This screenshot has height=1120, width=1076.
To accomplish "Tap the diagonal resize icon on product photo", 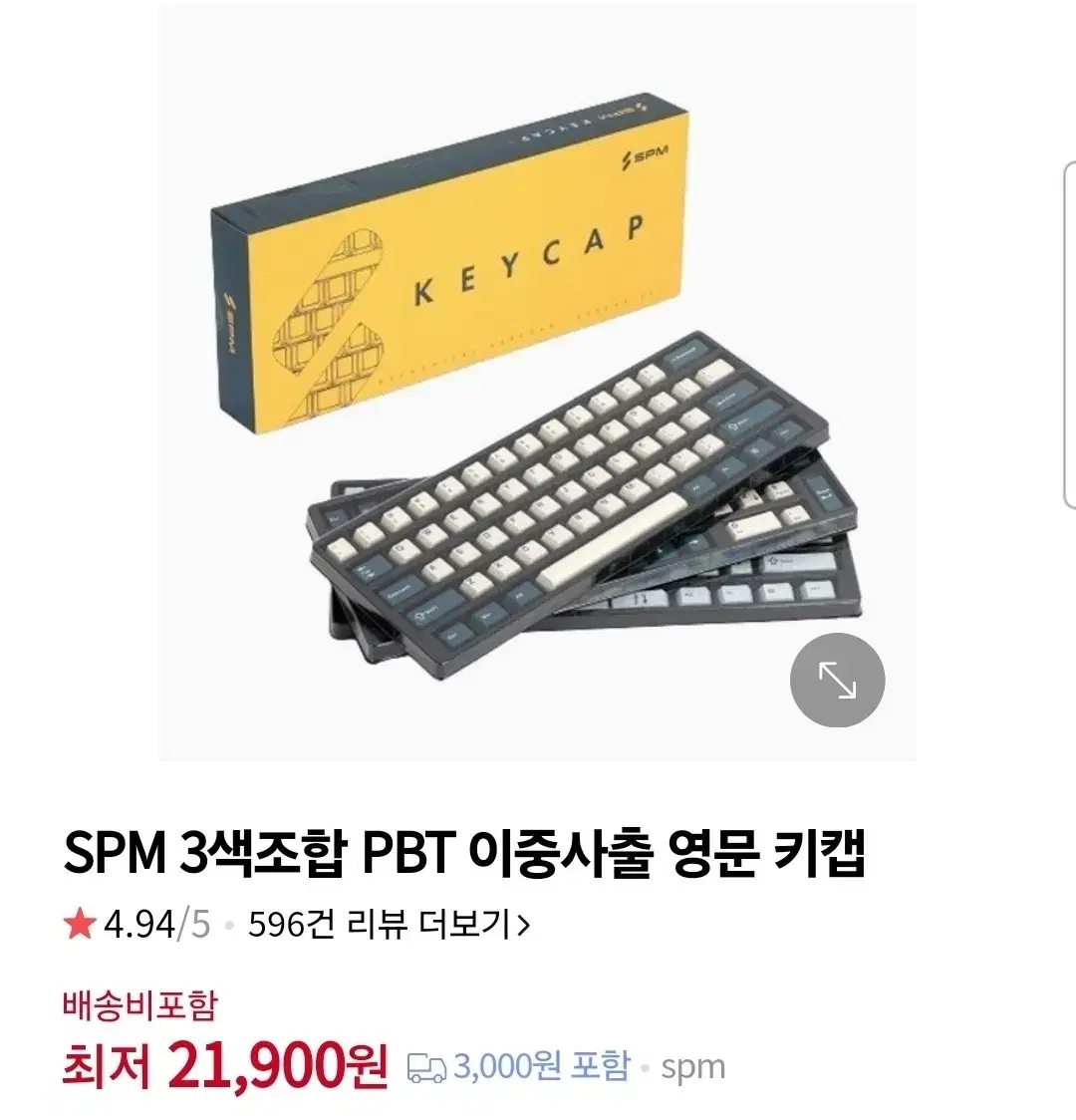I will tap(836, 680).
